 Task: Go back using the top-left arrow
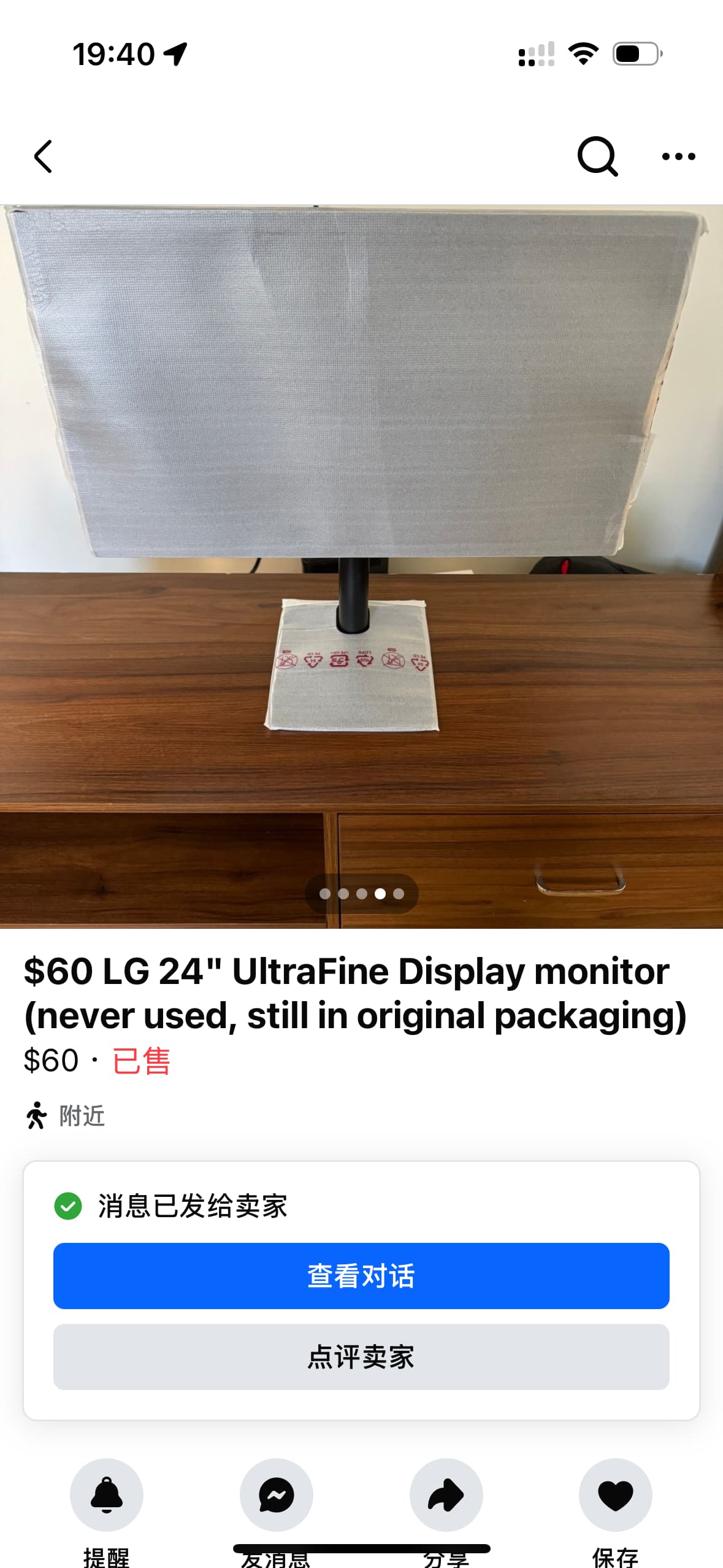click(43, 156)
